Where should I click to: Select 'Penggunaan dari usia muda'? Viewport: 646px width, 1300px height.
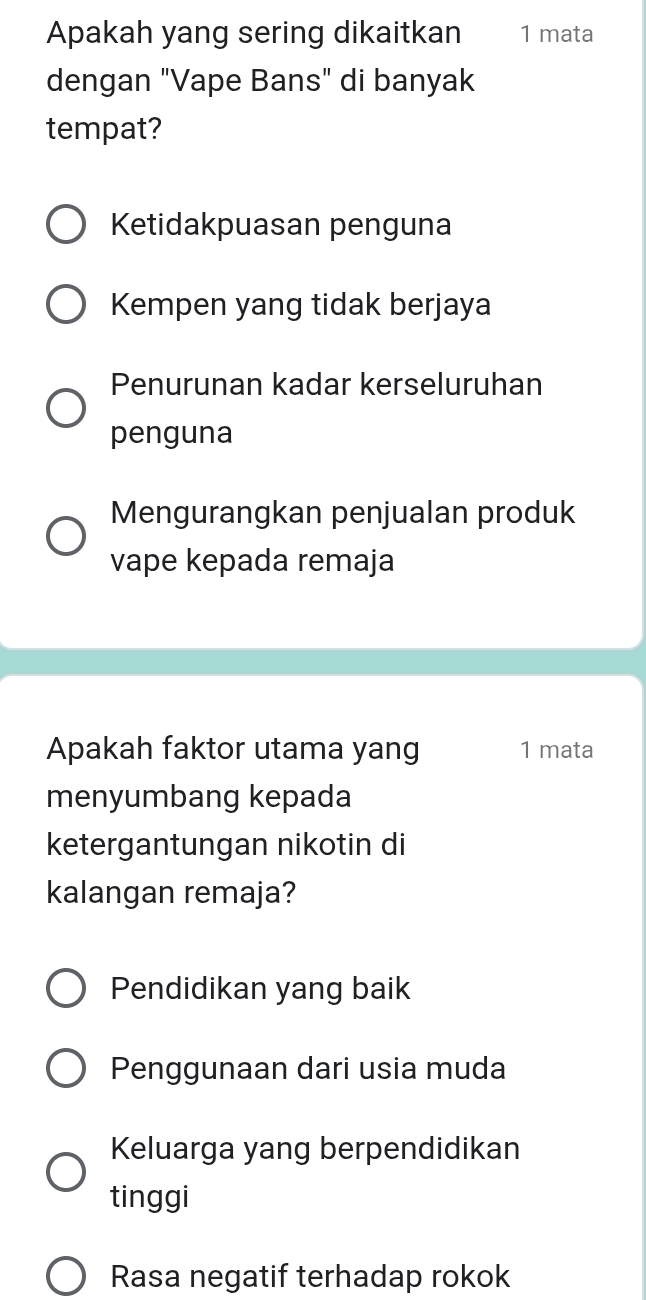click(66, 1069)
